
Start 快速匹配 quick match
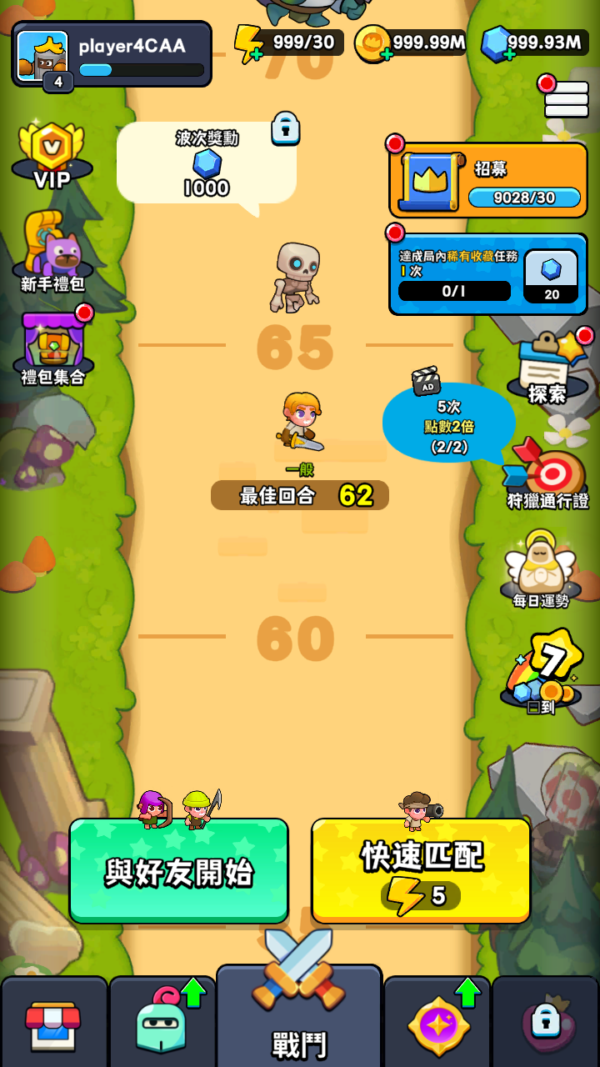[x=421, y=870]
